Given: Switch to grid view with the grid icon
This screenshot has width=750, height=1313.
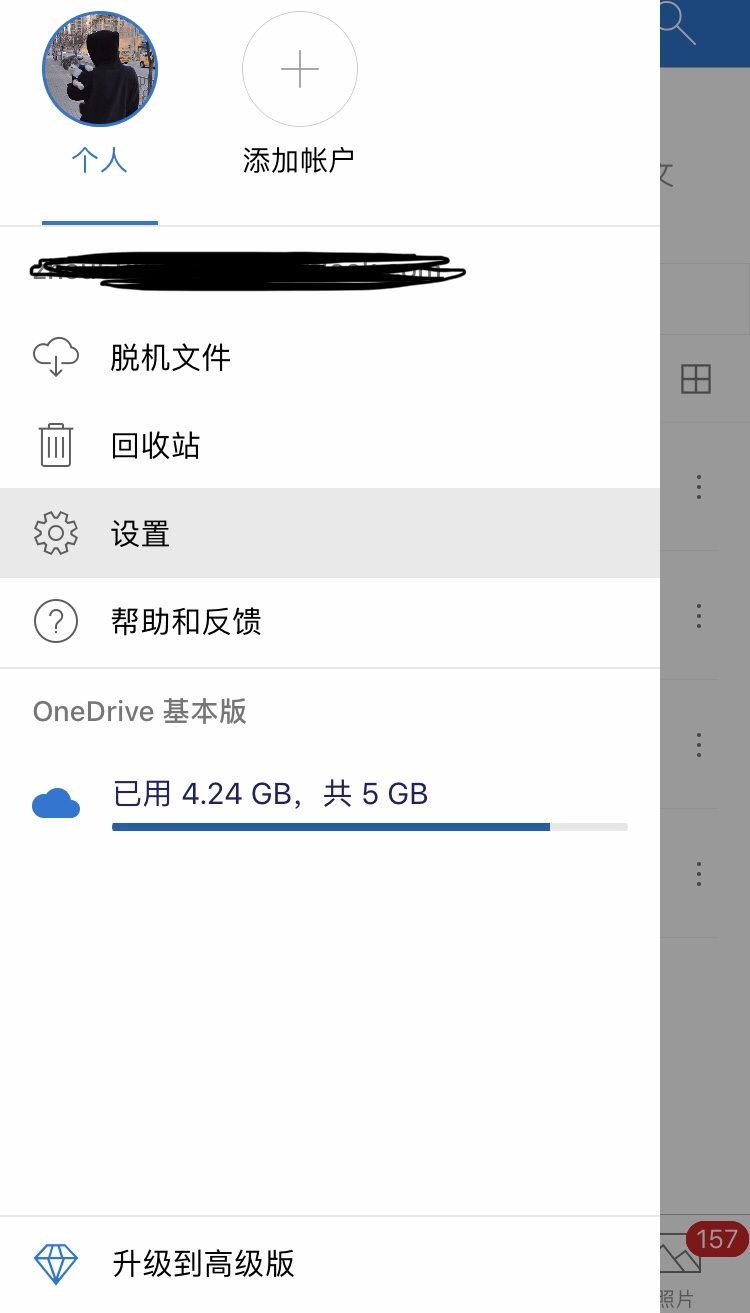Looking at the screenshot, I should (698, 378).
